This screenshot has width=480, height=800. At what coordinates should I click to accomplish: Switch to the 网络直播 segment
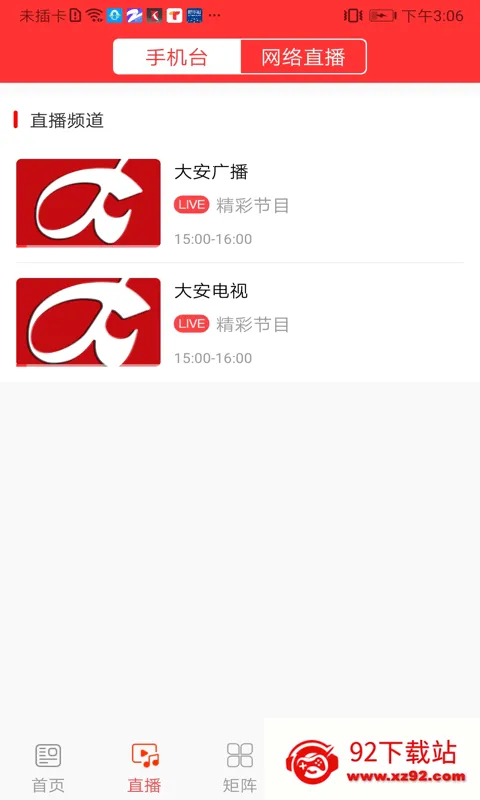(304, 57)
